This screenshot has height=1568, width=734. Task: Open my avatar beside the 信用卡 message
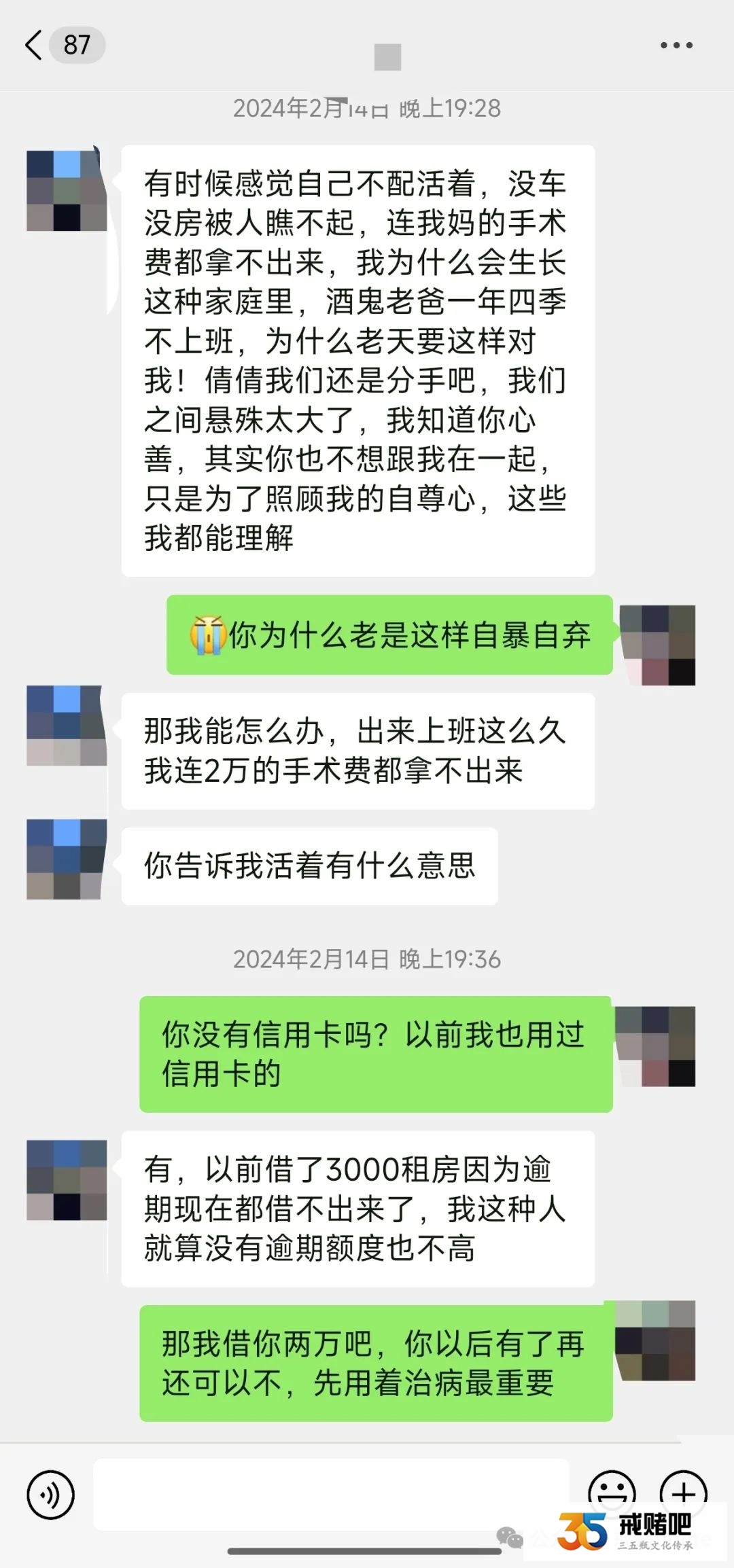coord(656,1046)
